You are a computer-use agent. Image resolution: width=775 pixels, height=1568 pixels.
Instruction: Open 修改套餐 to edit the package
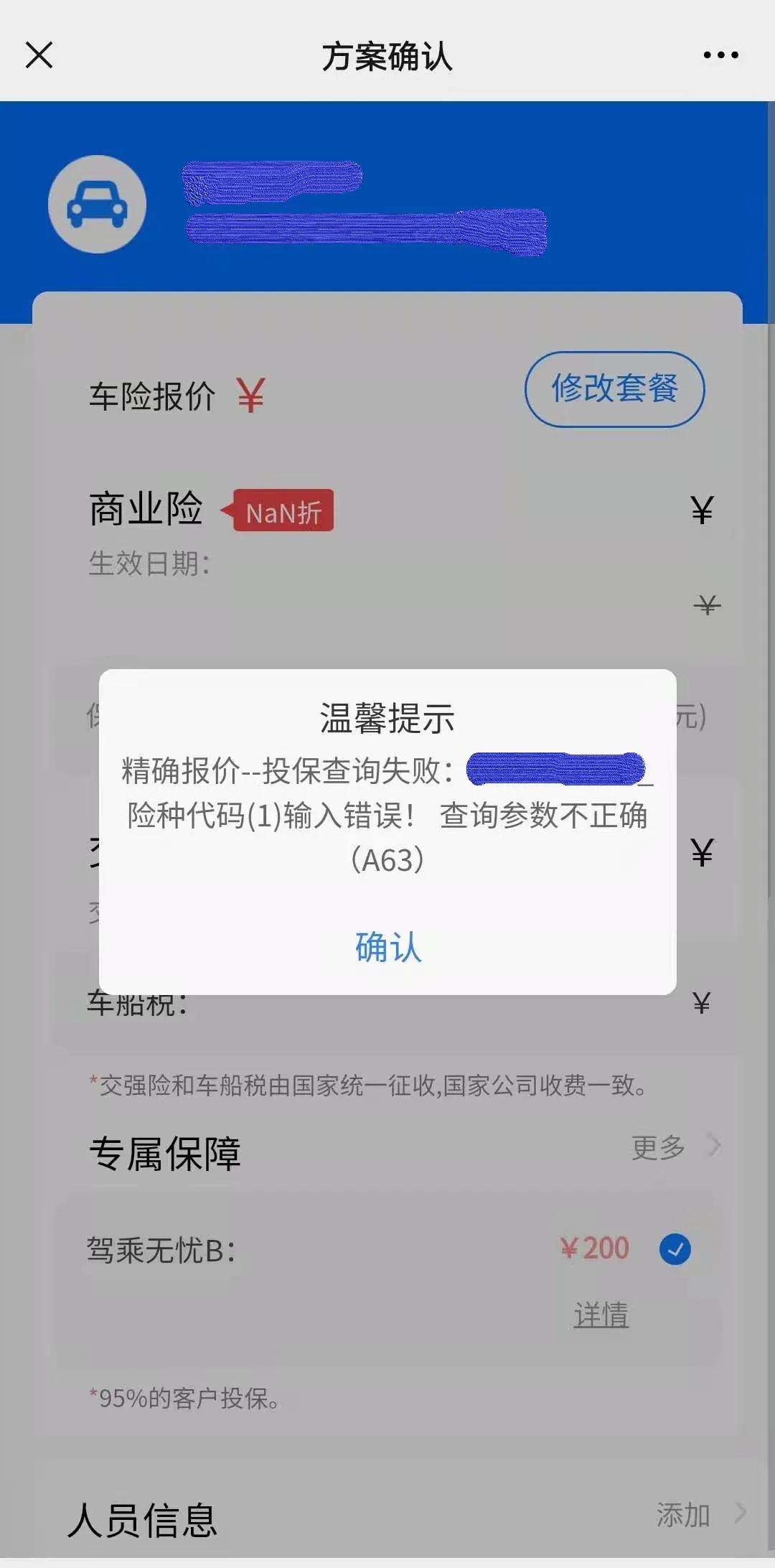[615, 389]
